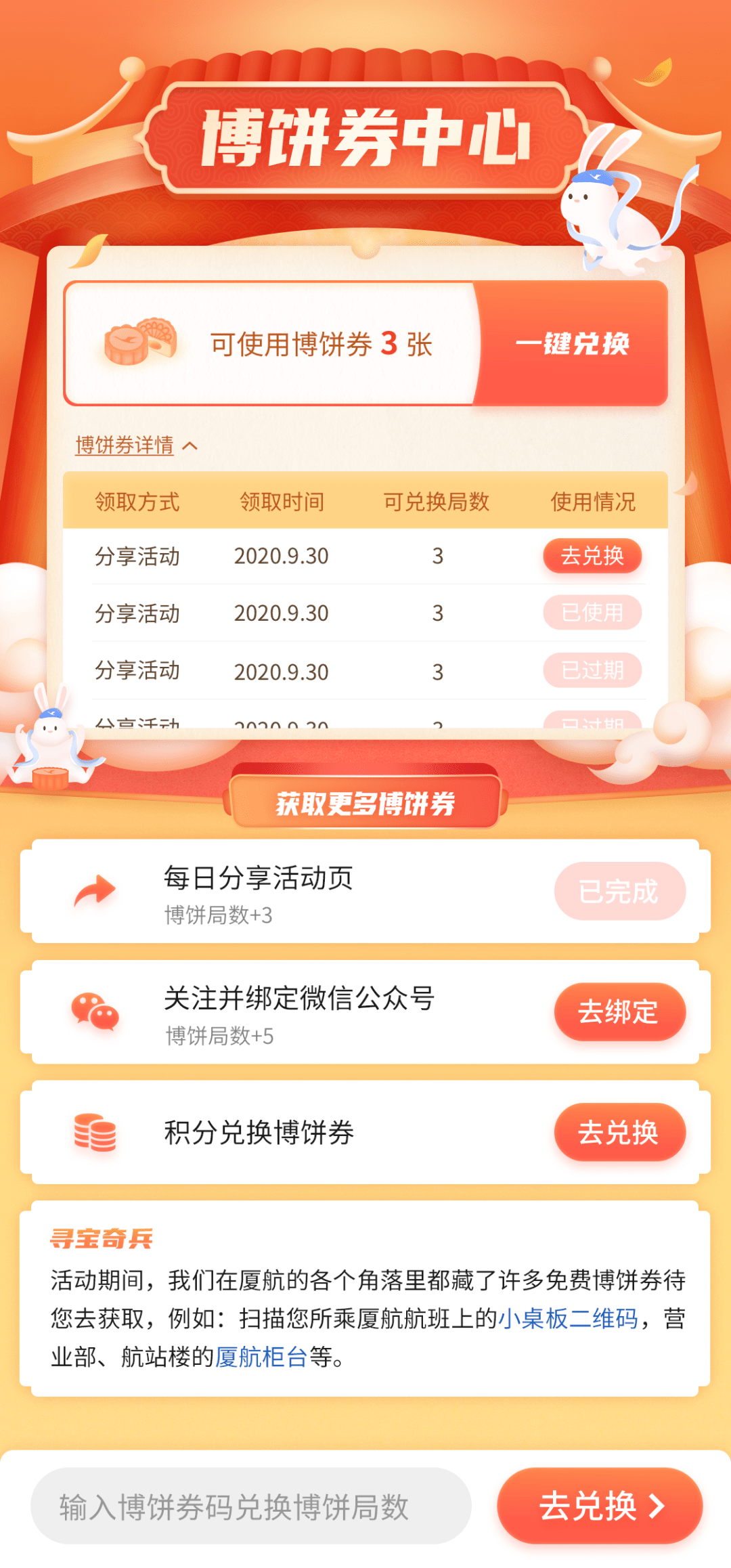Click 去兑换 on the first voucher row
The image size is (731, 1568).
pyautogui.click(x=592, y=555)
